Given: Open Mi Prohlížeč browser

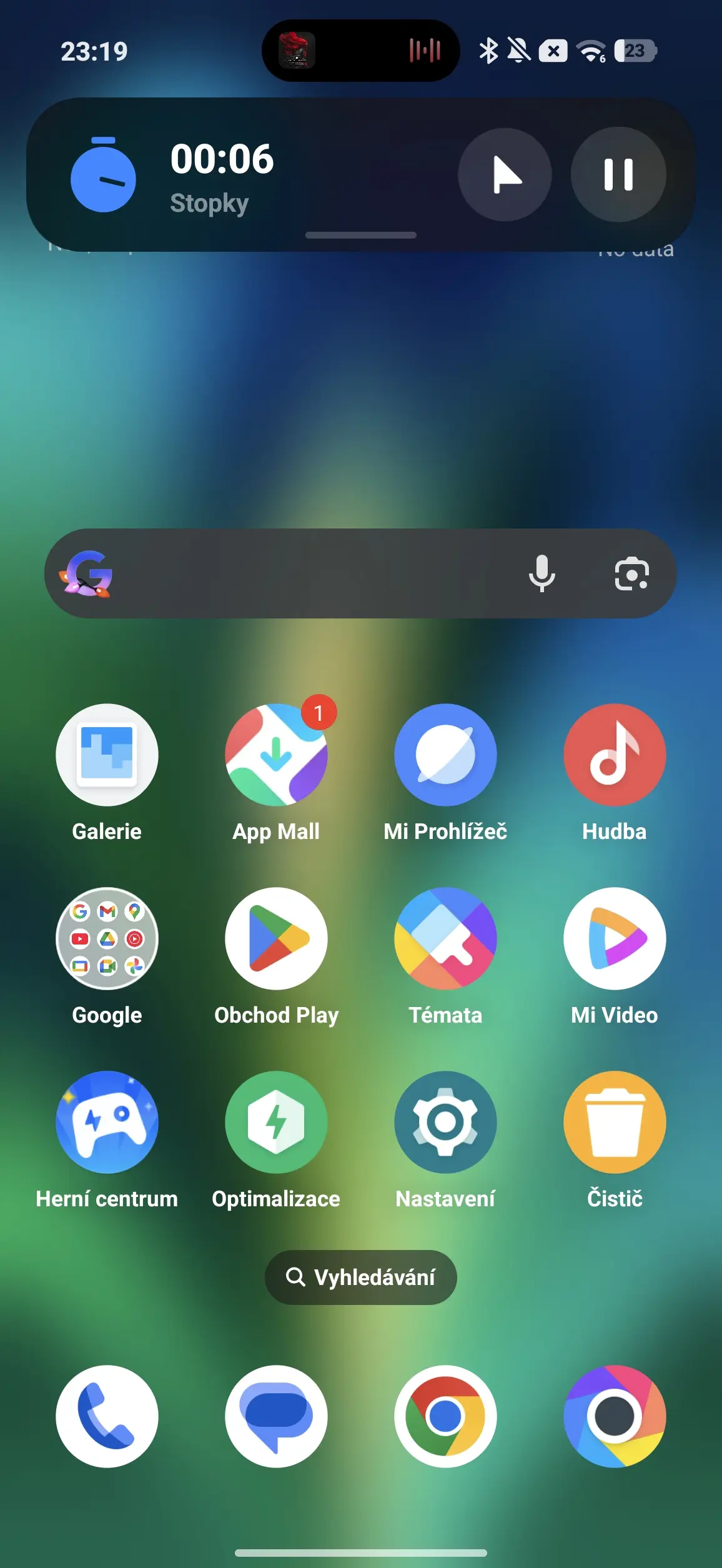Looking at the screenshot, I should [445, 755].
